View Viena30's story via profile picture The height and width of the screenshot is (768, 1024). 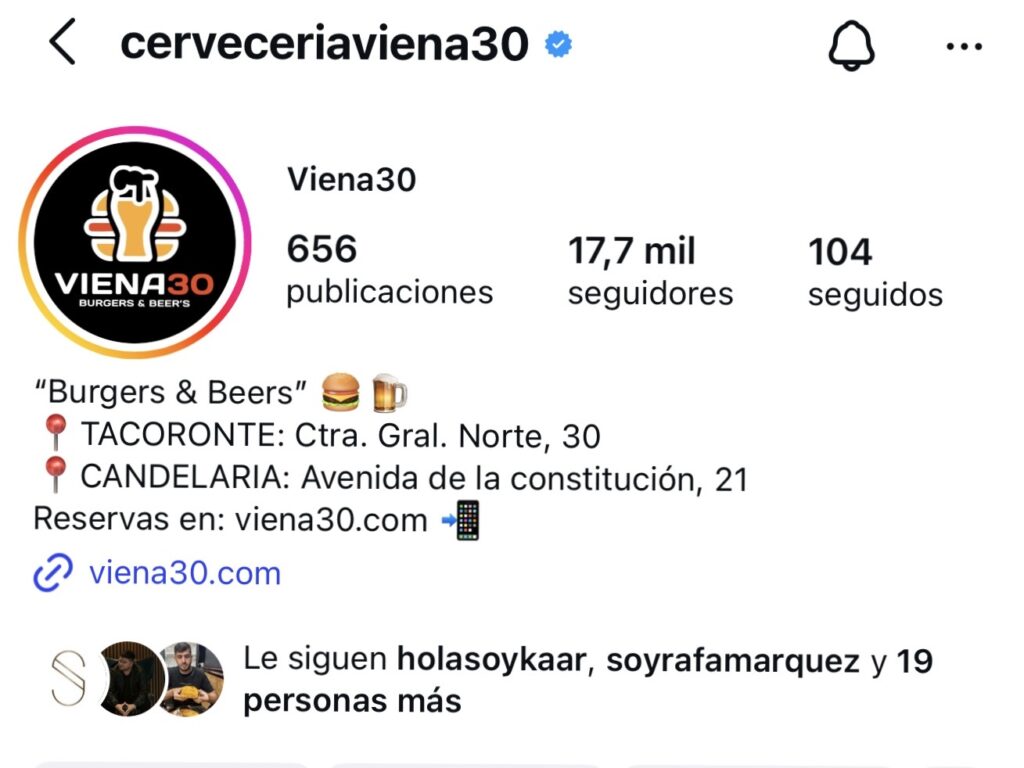pos(134,243)
